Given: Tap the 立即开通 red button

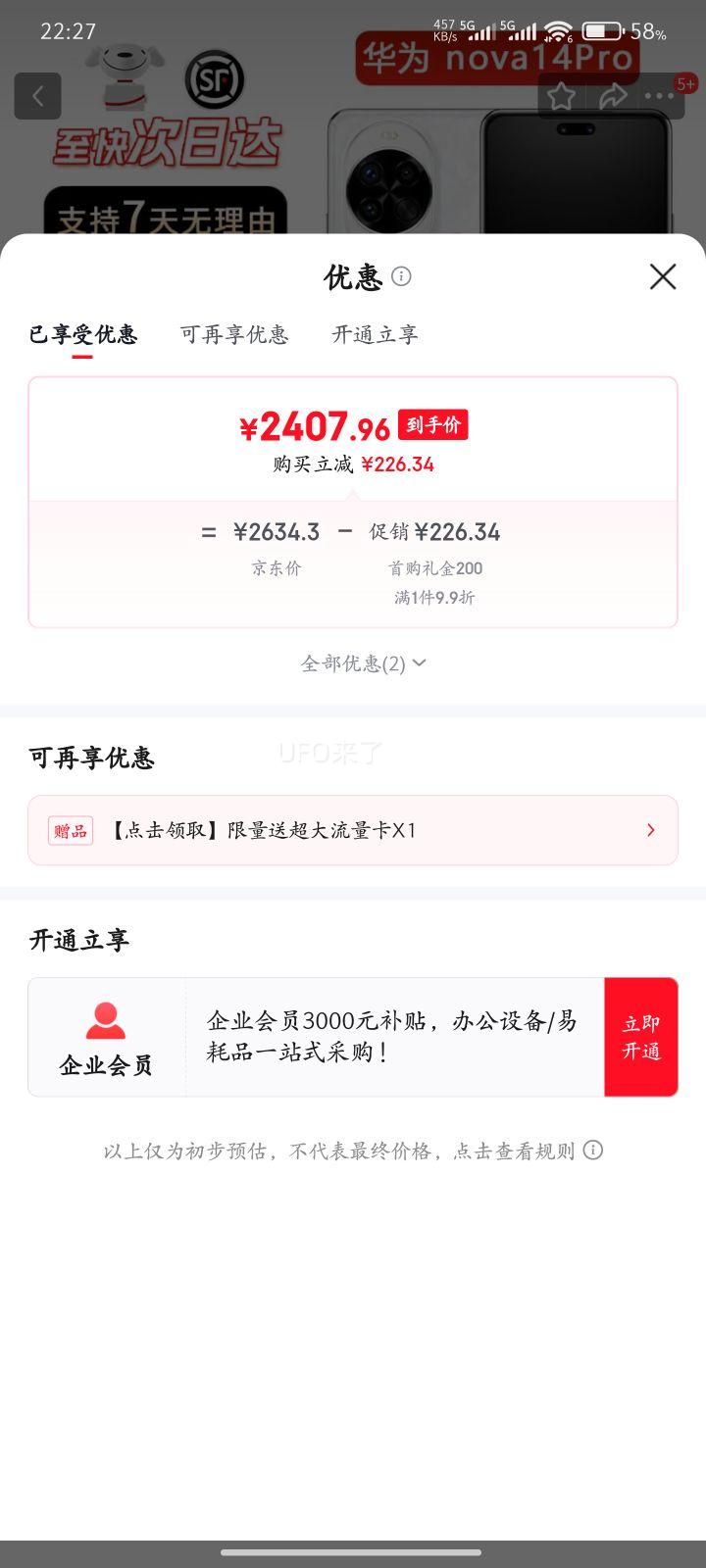Looking at the screenshot, I should click(x=640, y=1036).
